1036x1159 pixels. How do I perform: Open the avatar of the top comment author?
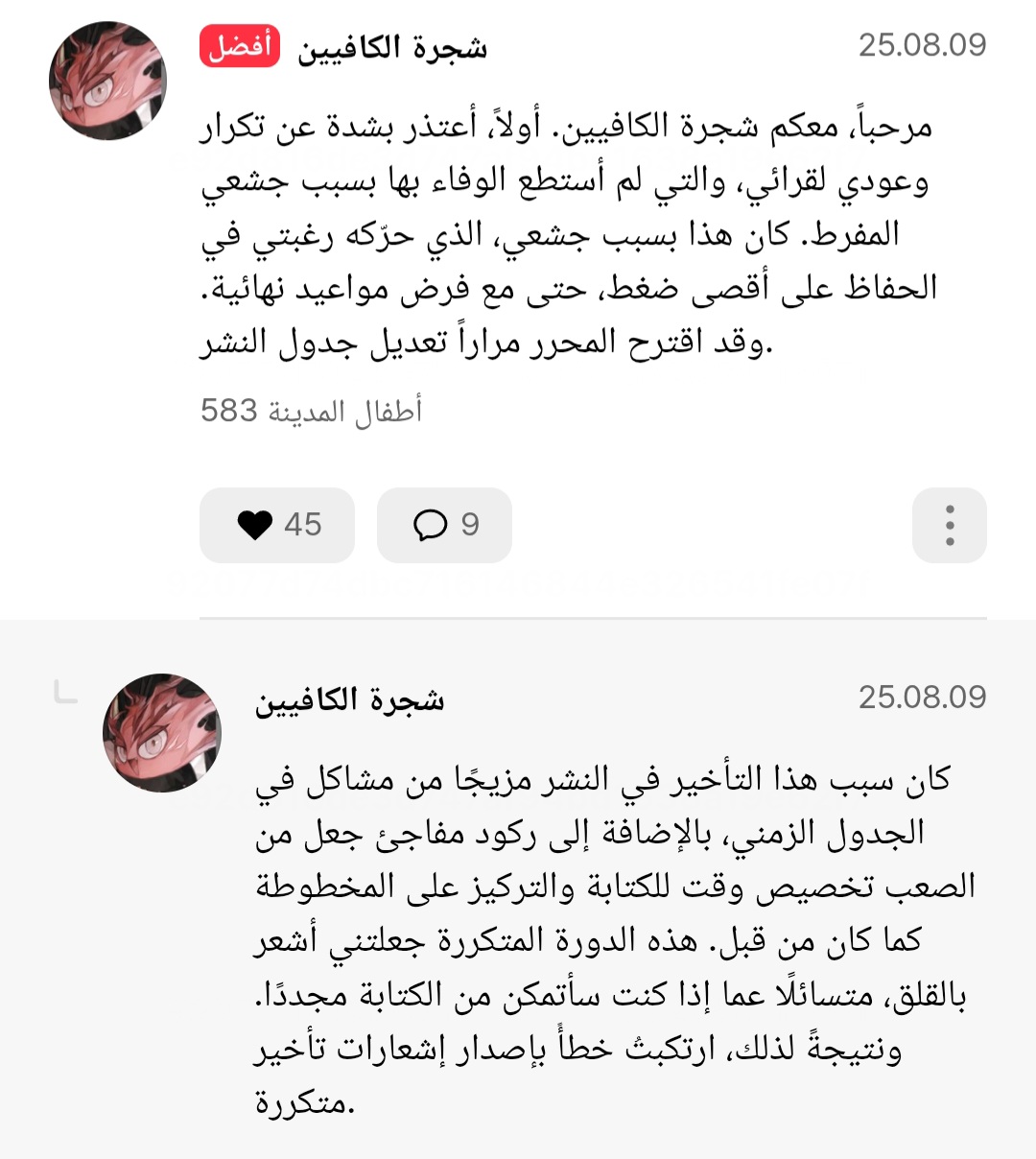[x=107, y=81]
